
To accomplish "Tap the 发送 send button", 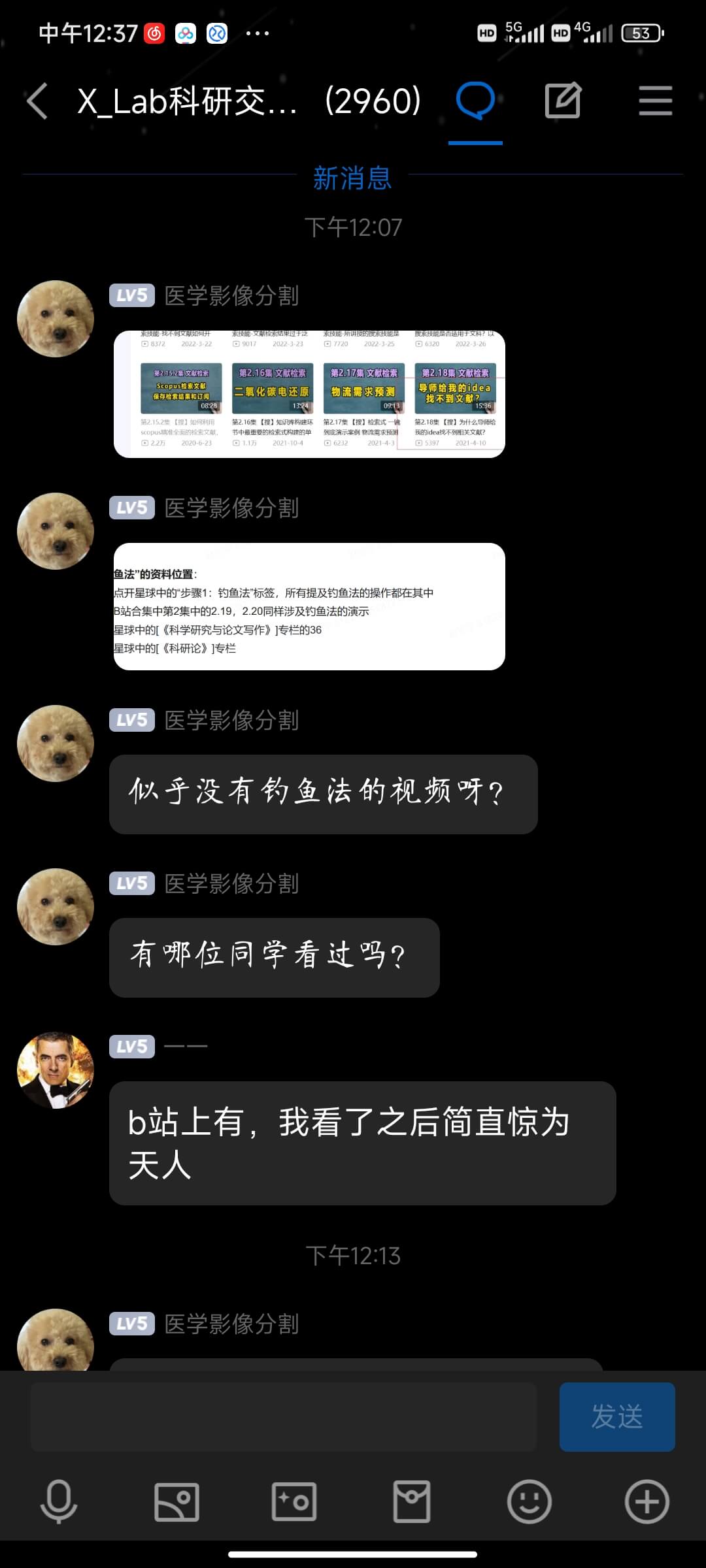I will pyautogui.click(x=616, y=1416).
